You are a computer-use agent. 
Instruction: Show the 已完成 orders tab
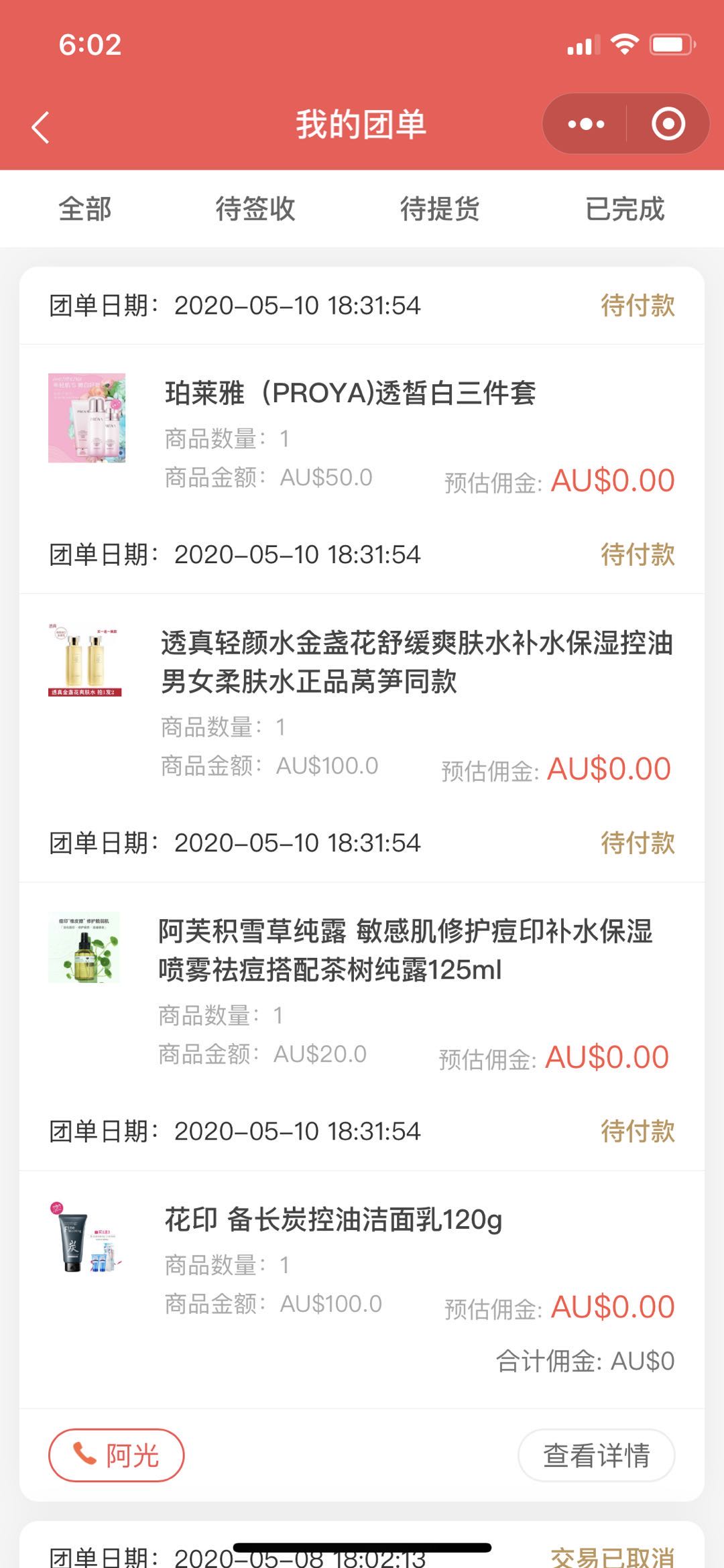(625, 209)
